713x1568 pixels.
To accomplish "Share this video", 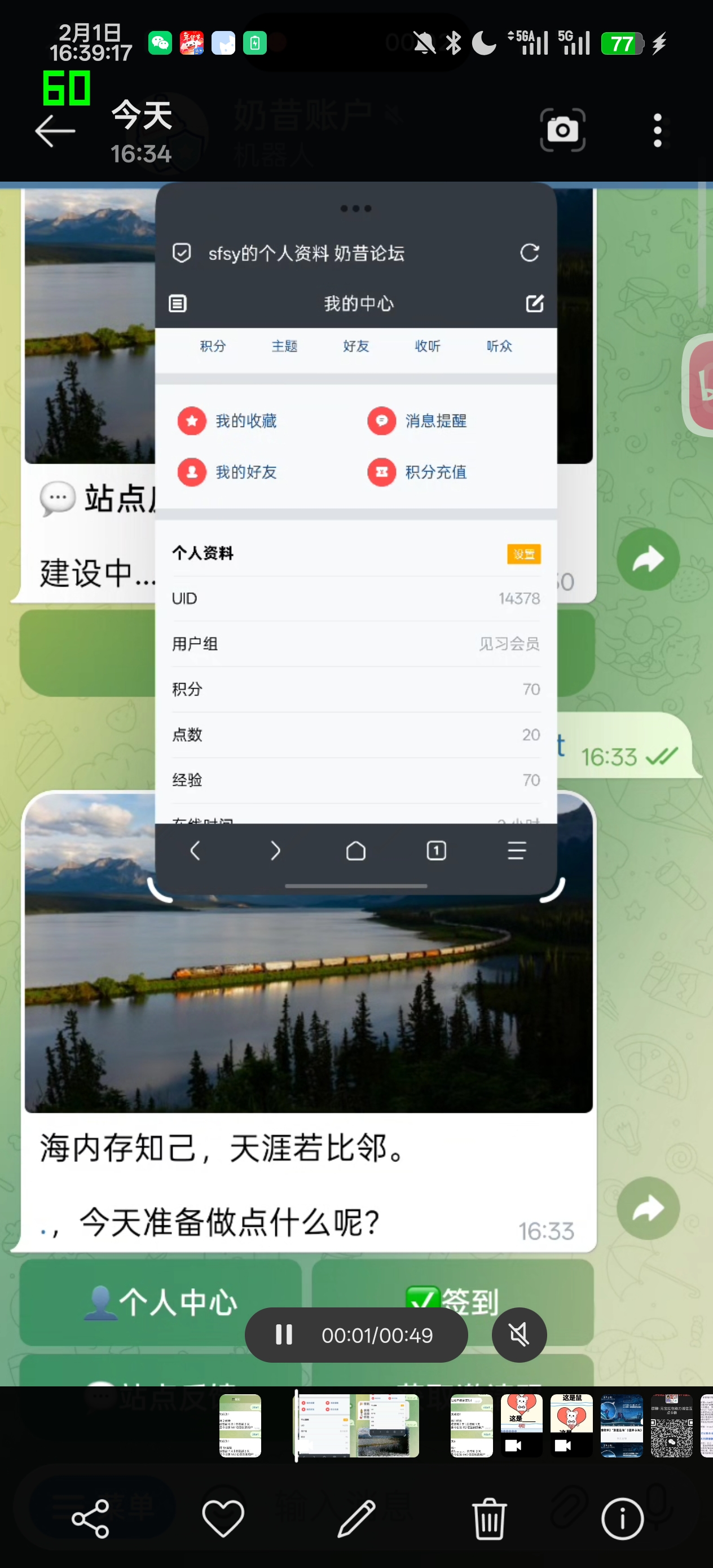I will point(90,1519).
